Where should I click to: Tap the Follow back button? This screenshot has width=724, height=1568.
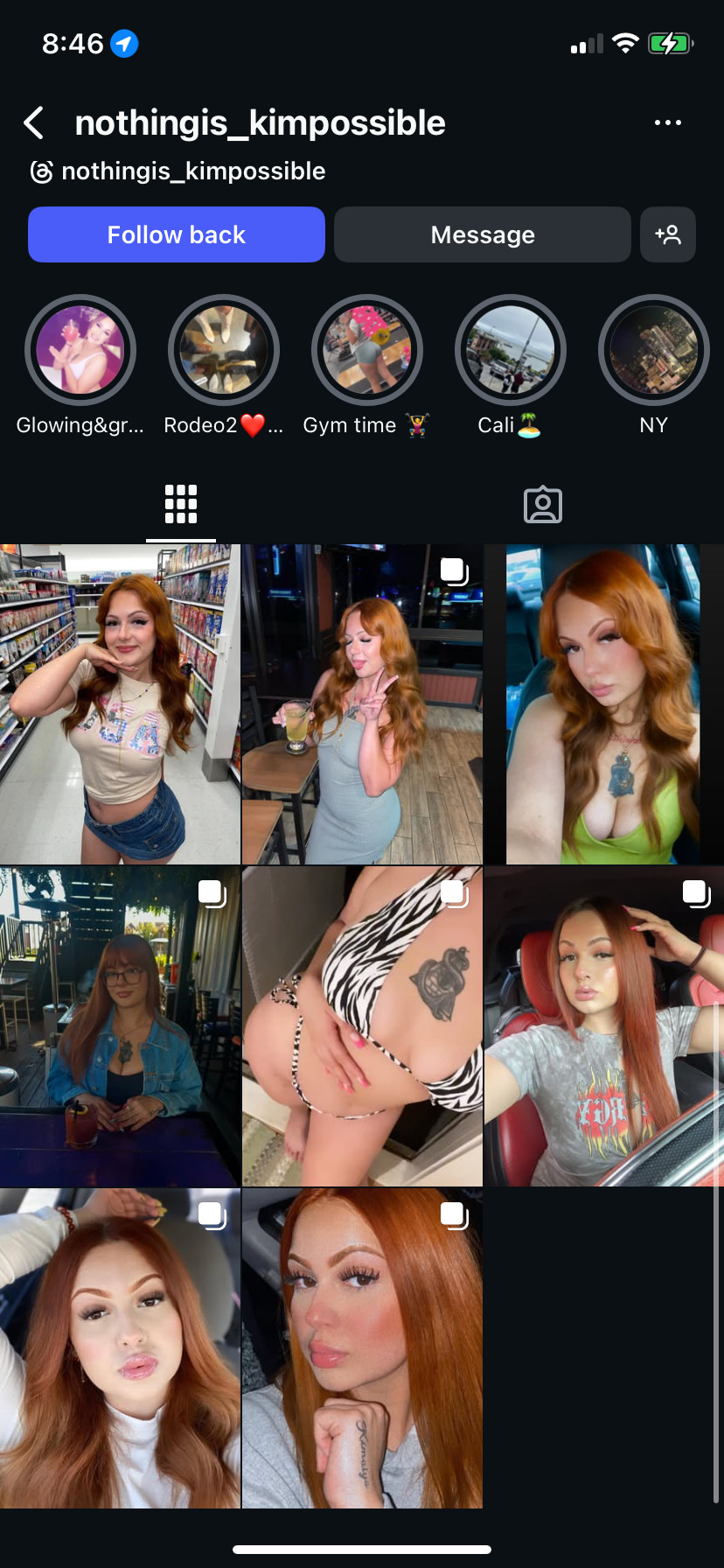point(177,234)
